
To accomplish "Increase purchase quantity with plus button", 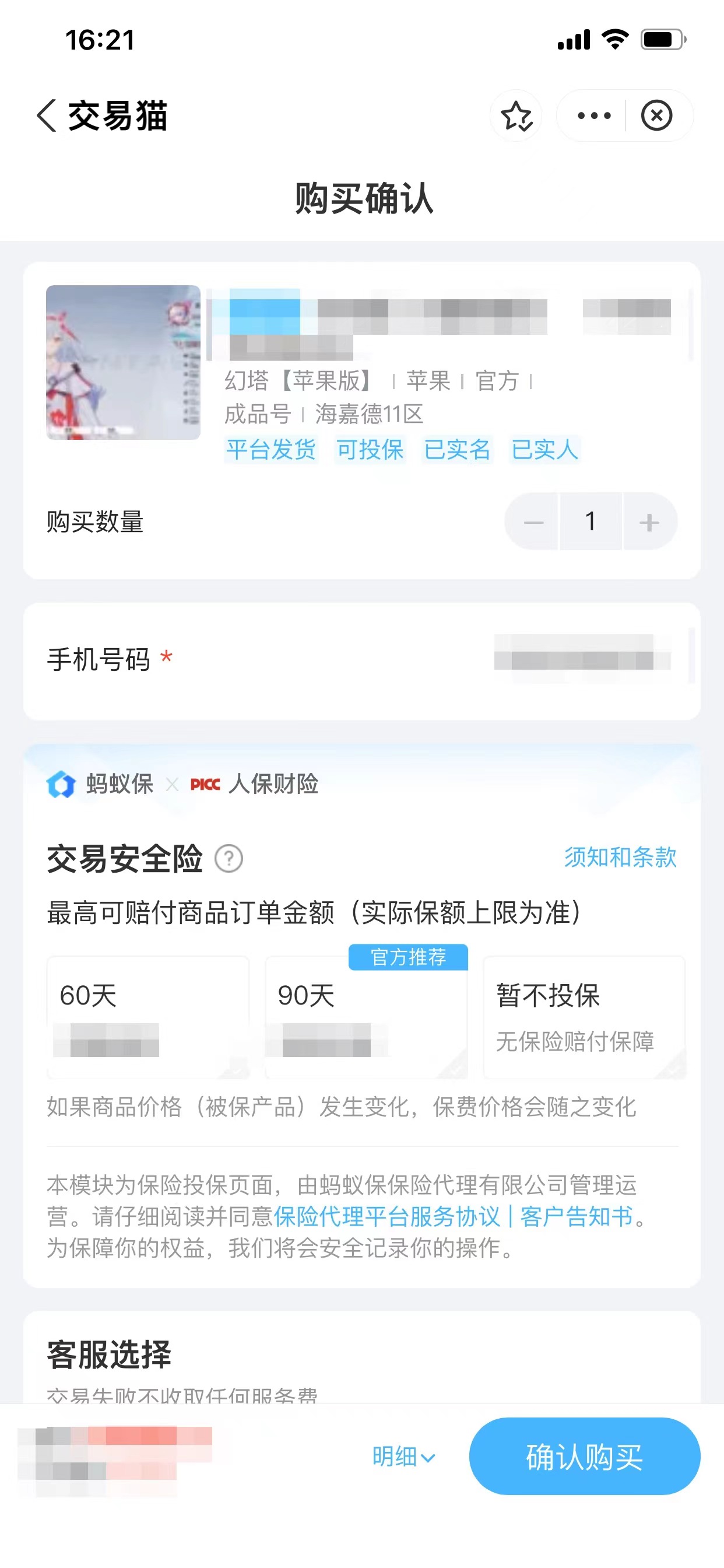I will (x=649, y=521).
